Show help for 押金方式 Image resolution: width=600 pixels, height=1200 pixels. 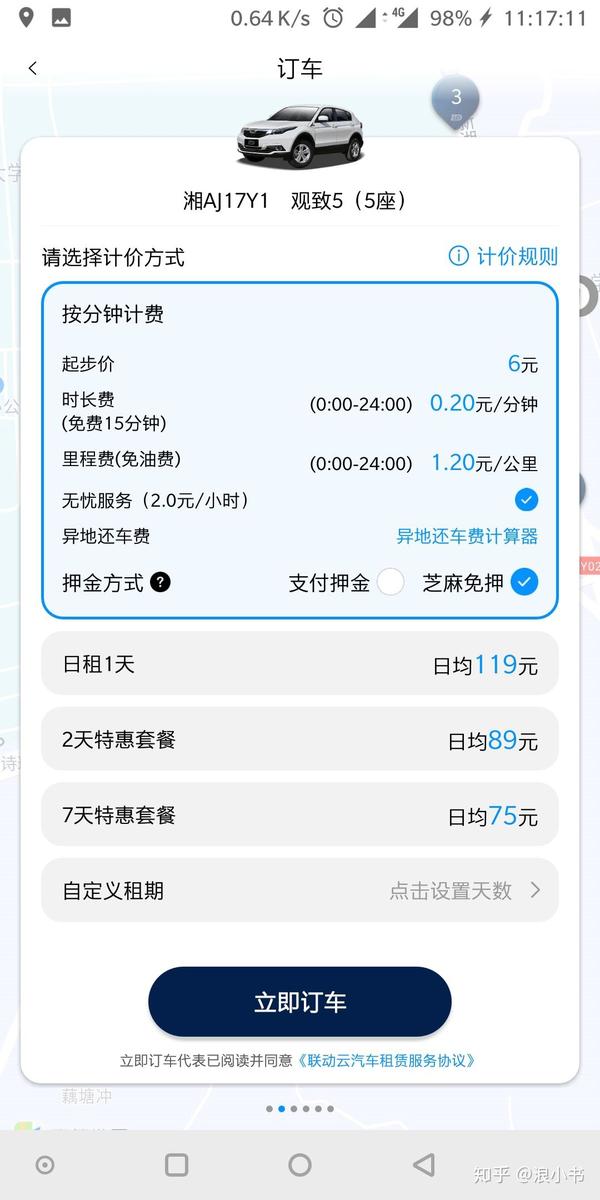(160, 582)
